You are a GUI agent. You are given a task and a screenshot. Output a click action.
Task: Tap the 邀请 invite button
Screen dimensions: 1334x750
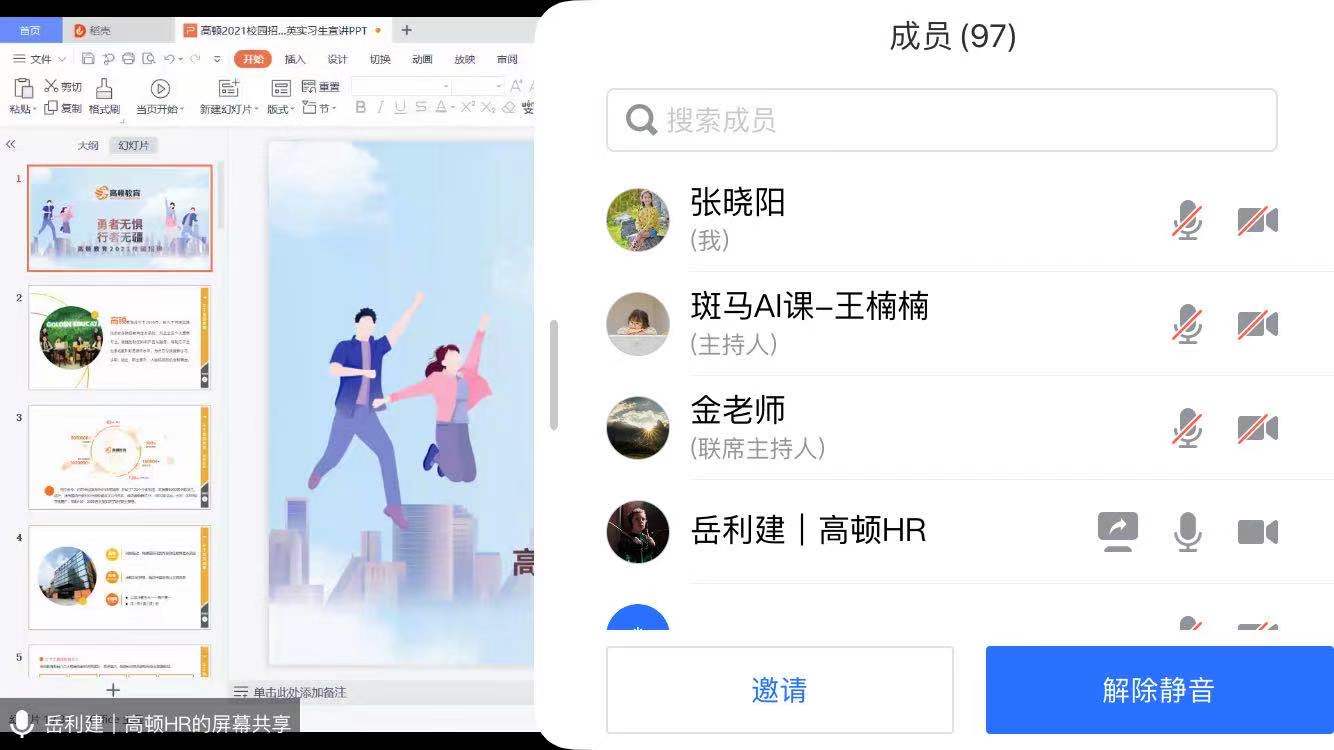pos(779,689)
